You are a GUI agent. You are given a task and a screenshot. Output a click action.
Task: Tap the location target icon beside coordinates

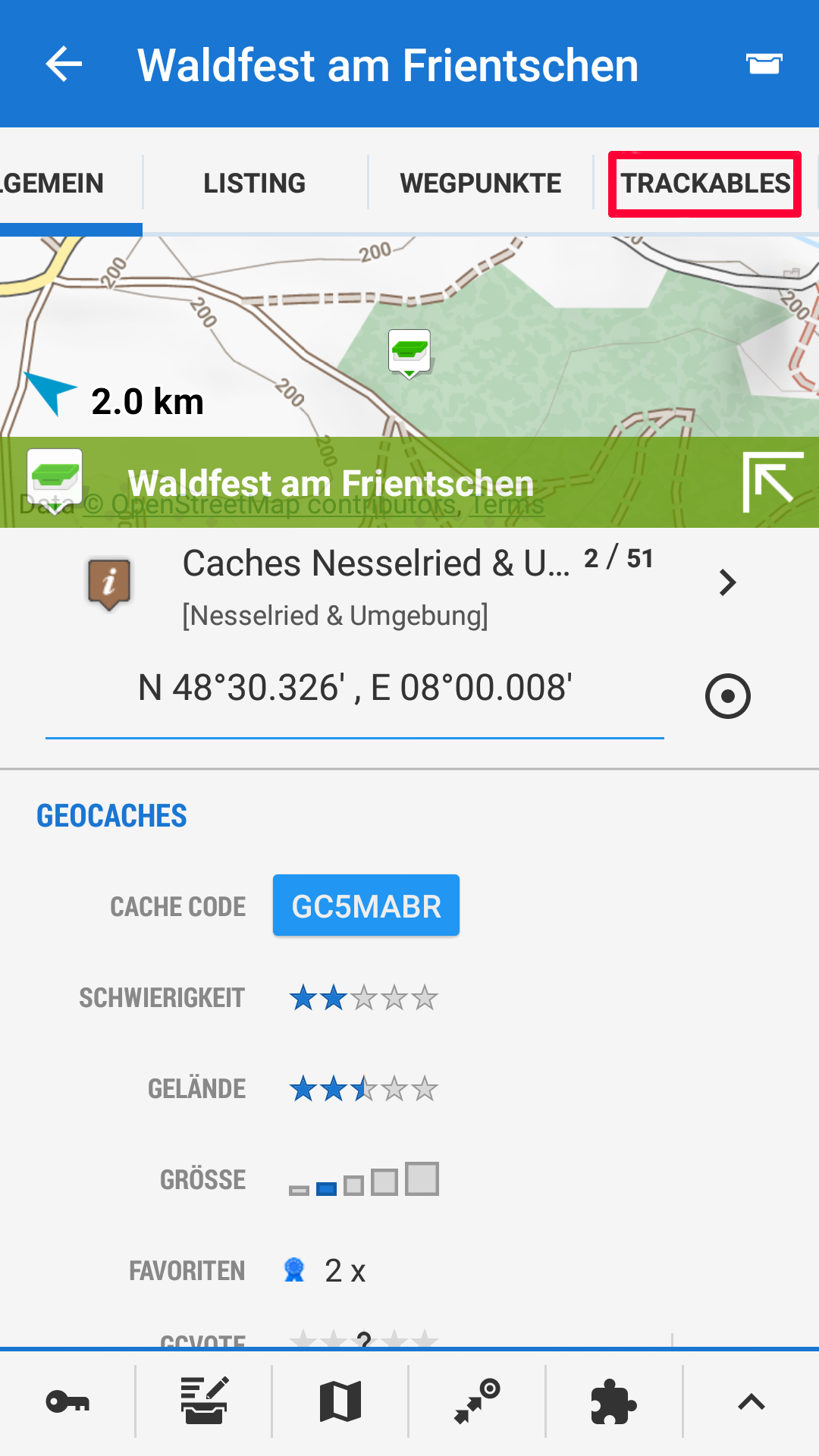(x=727, y=696)
